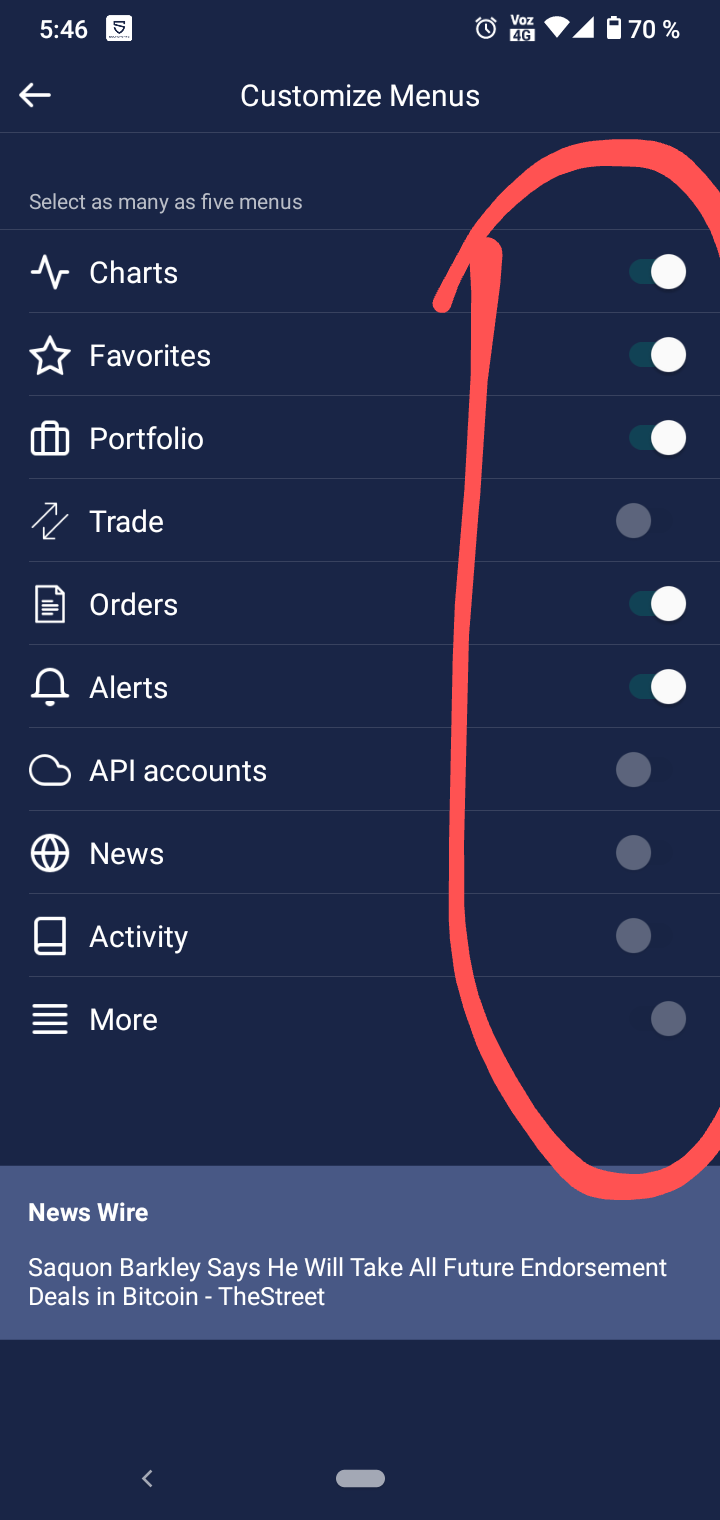Toggle off the Orders switch

pos(657,604)
